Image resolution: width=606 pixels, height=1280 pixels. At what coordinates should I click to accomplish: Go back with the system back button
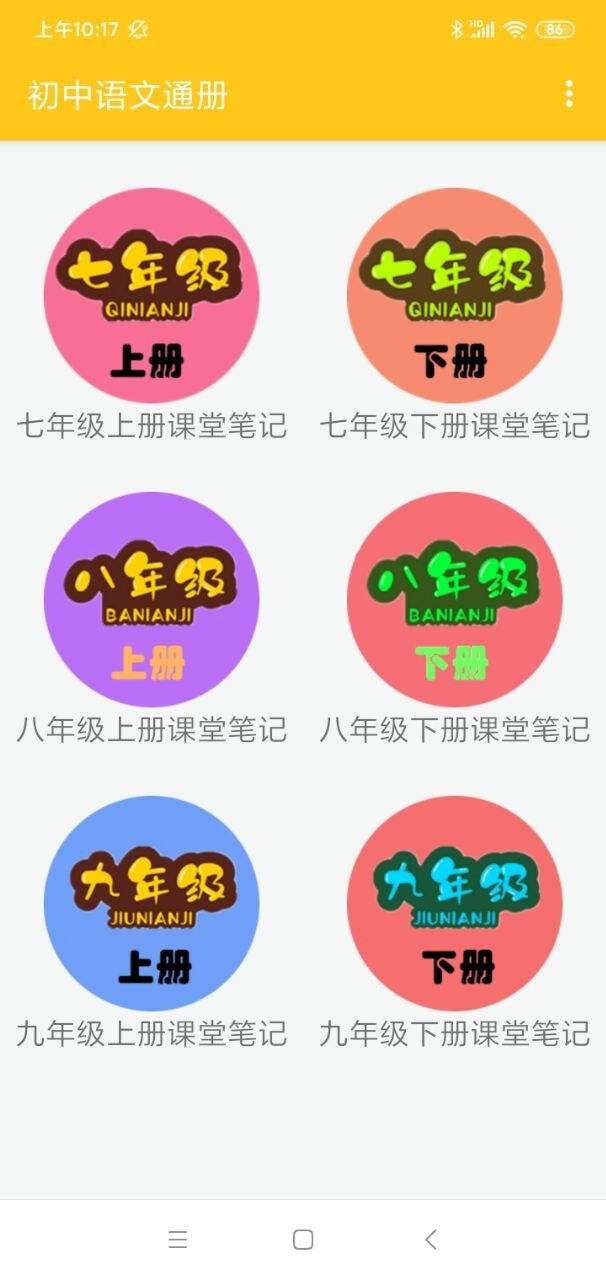point(431,1240)
